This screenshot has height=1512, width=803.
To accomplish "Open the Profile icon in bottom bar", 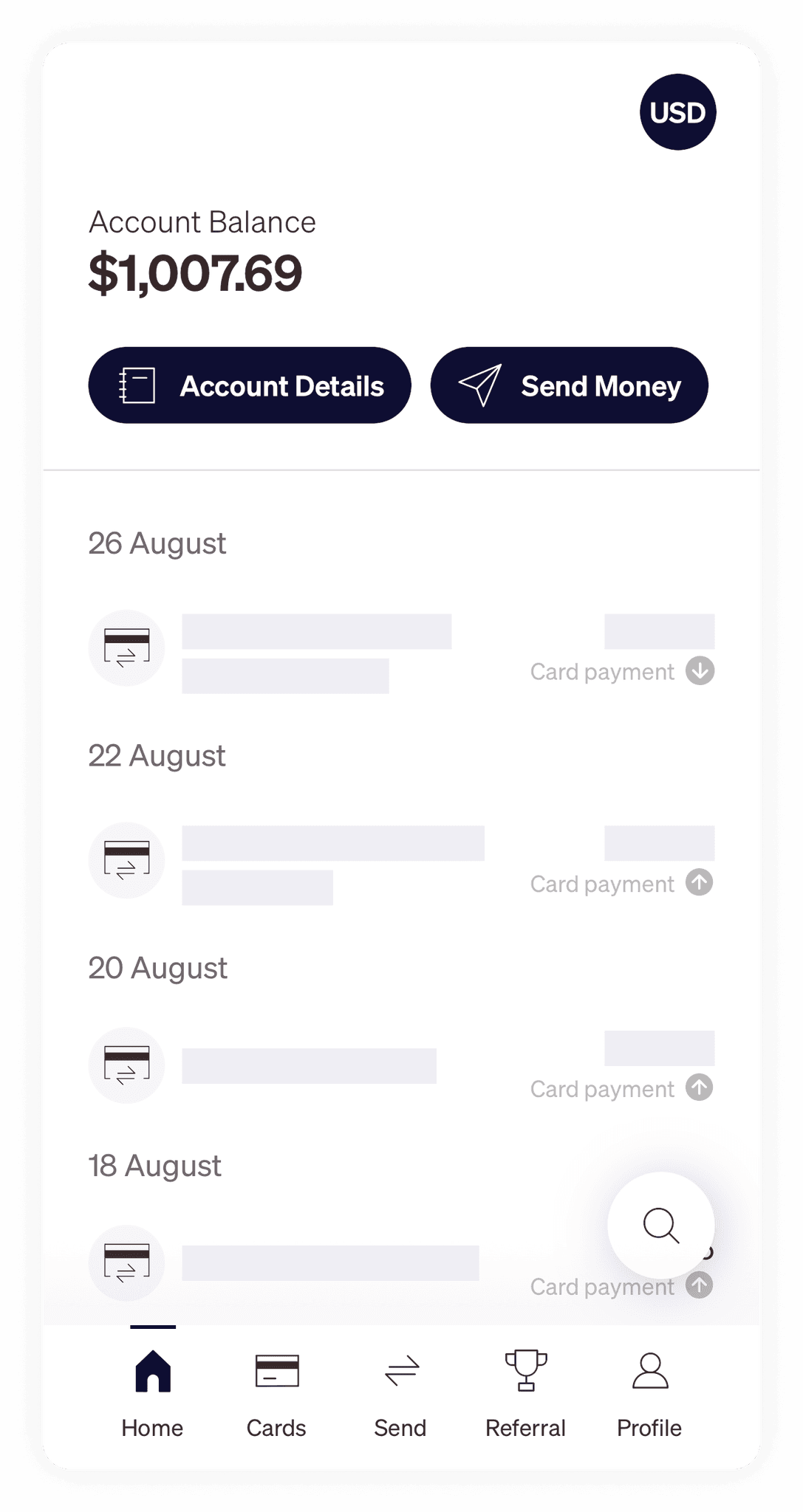I will tap(648, 1371).
